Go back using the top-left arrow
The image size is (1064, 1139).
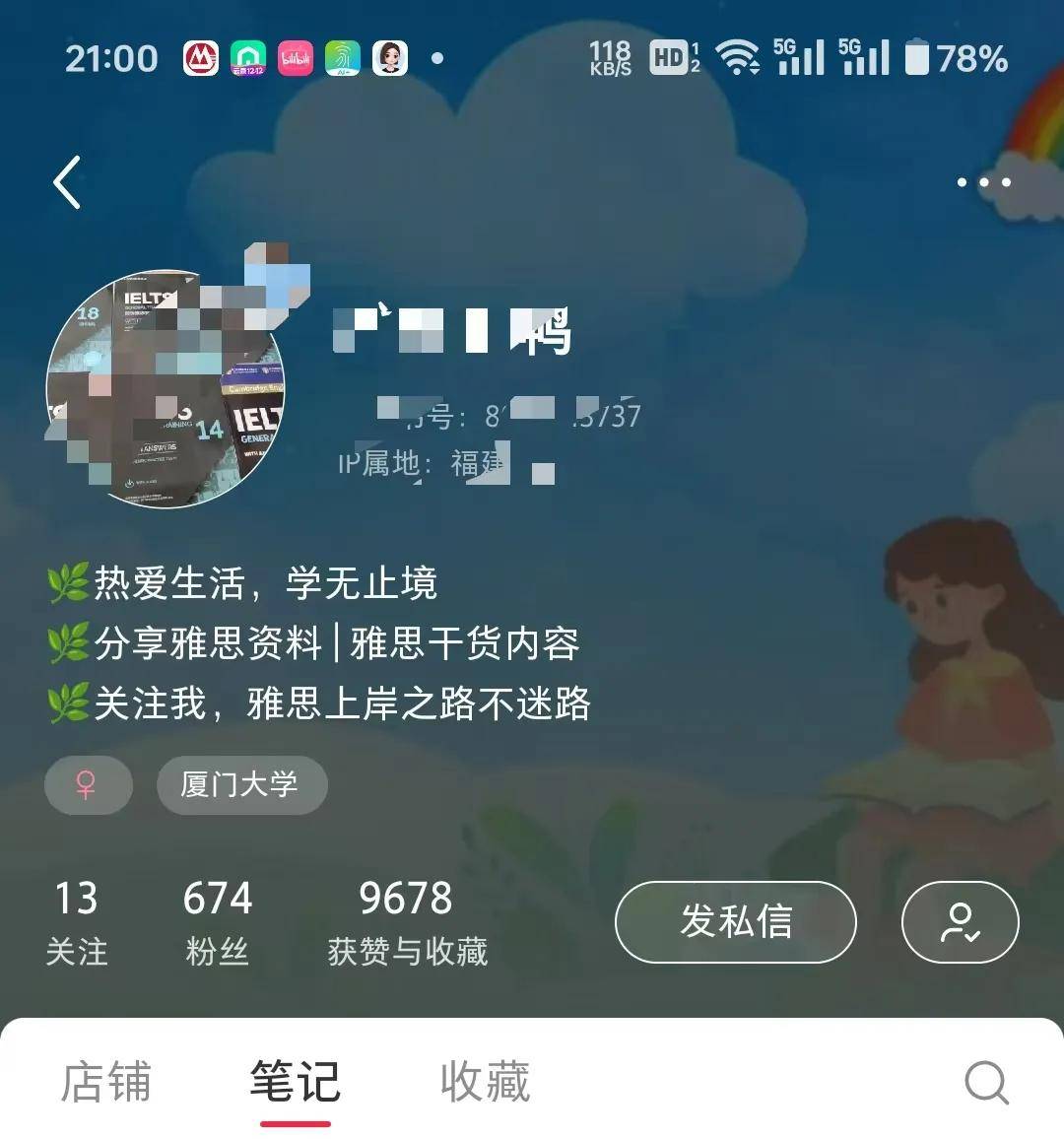[x=67, y=183]
